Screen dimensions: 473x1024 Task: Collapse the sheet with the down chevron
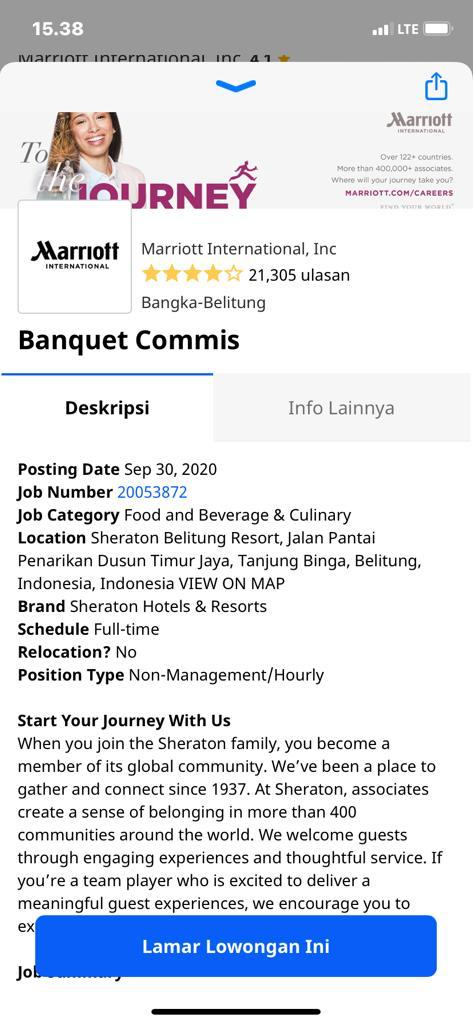coord(235,86)
